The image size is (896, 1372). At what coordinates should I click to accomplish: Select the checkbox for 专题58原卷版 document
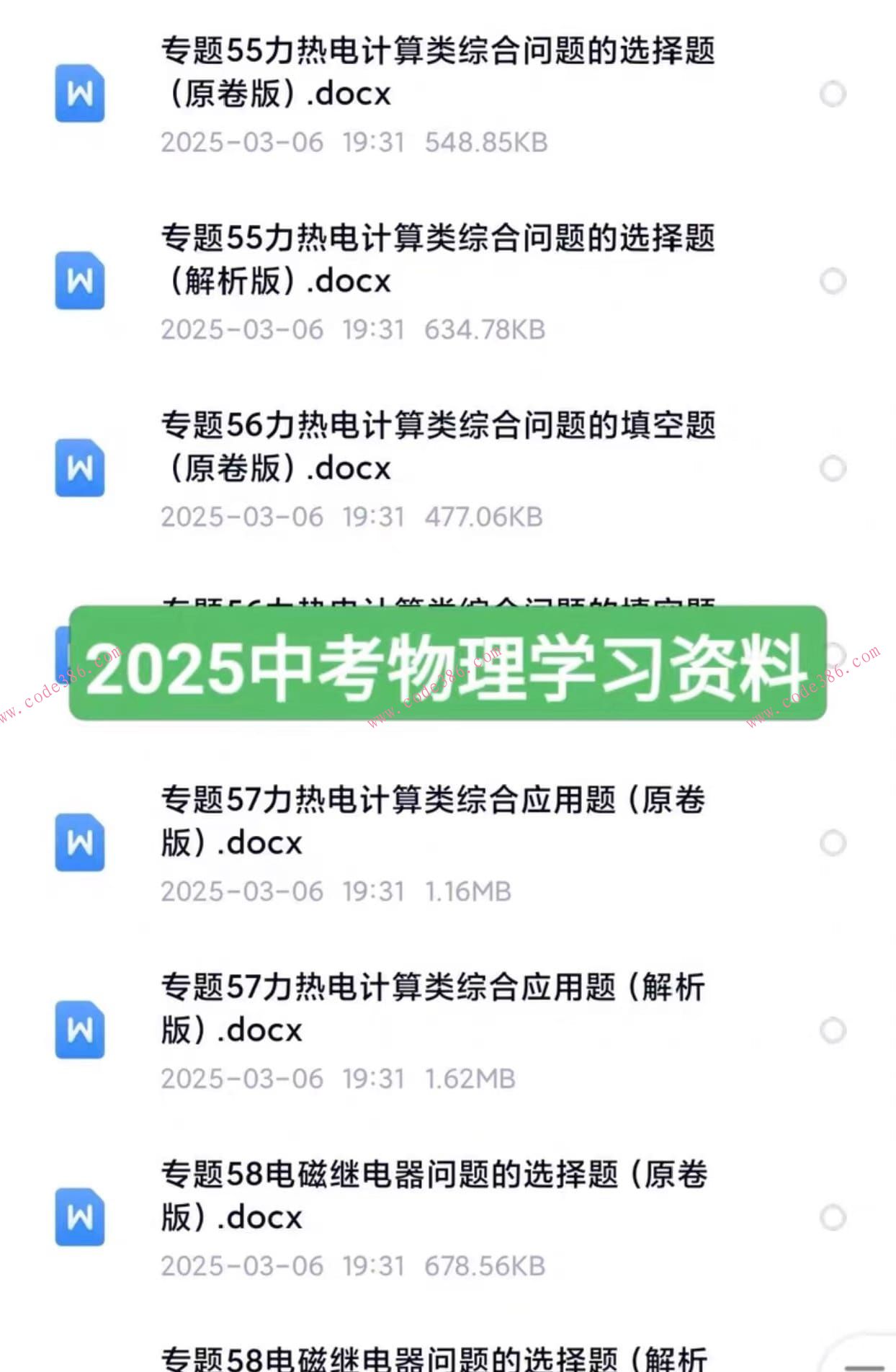834,1218
